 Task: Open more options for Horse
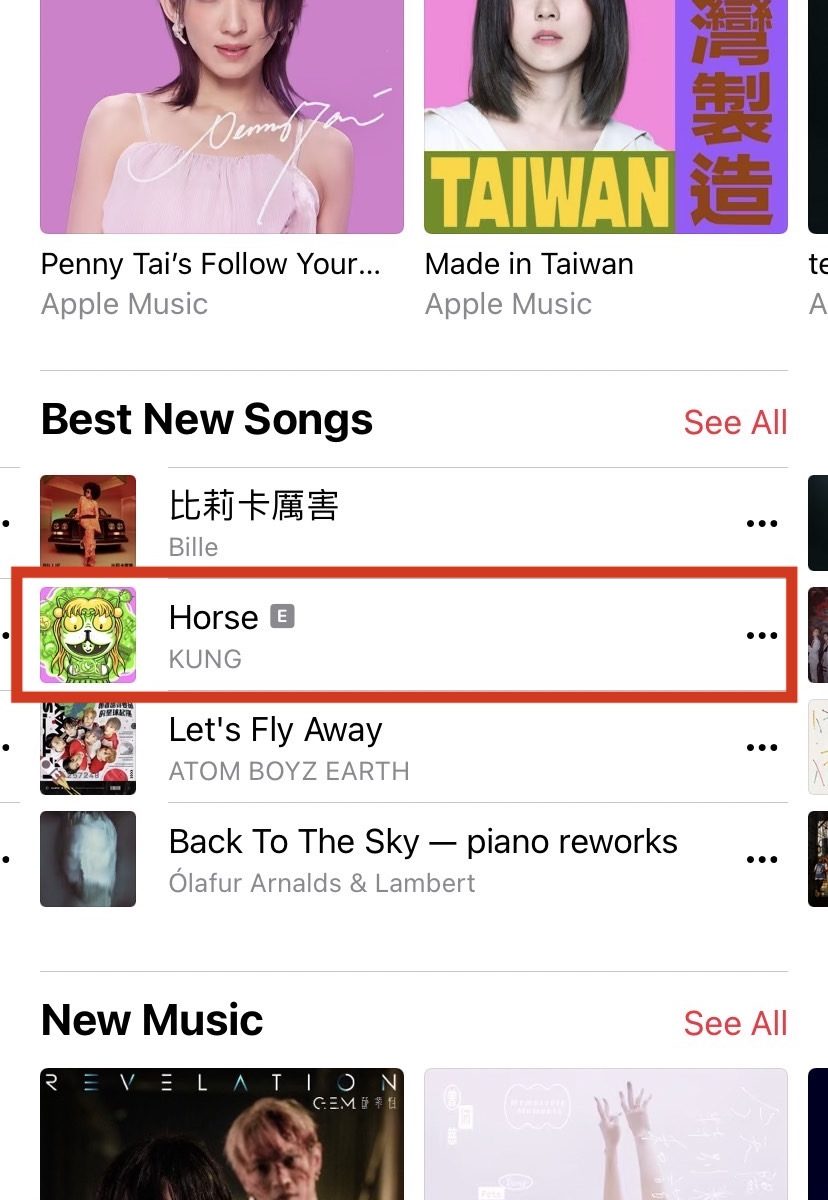click(761, 635)
